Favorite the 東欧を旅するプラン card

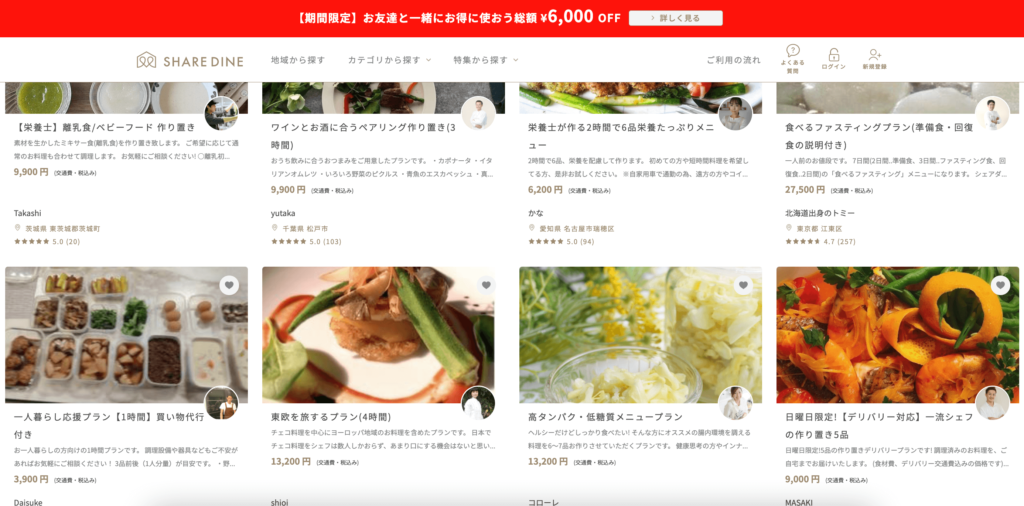tap(487, 285)
